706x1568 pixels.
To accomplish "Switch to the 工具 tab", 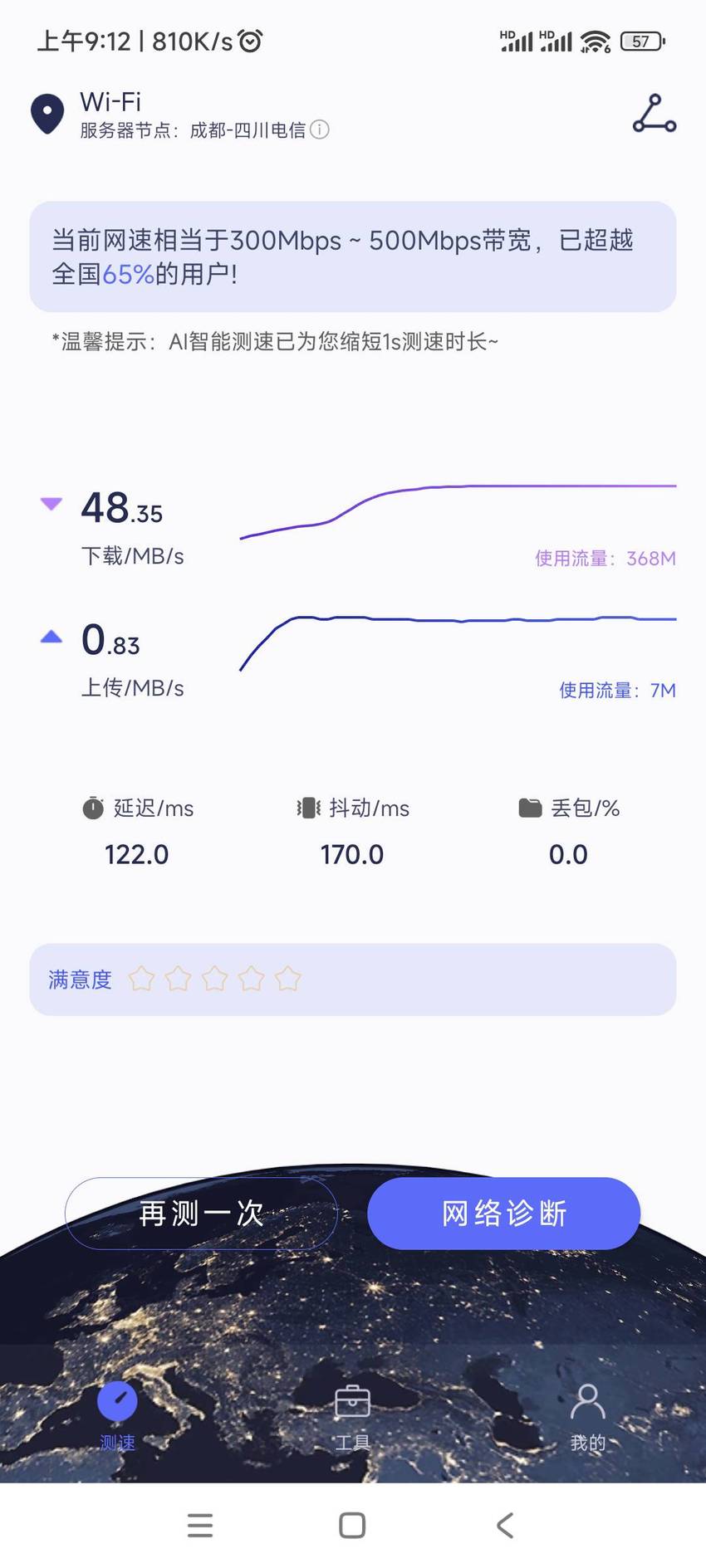I will [x=352, y=1417].
